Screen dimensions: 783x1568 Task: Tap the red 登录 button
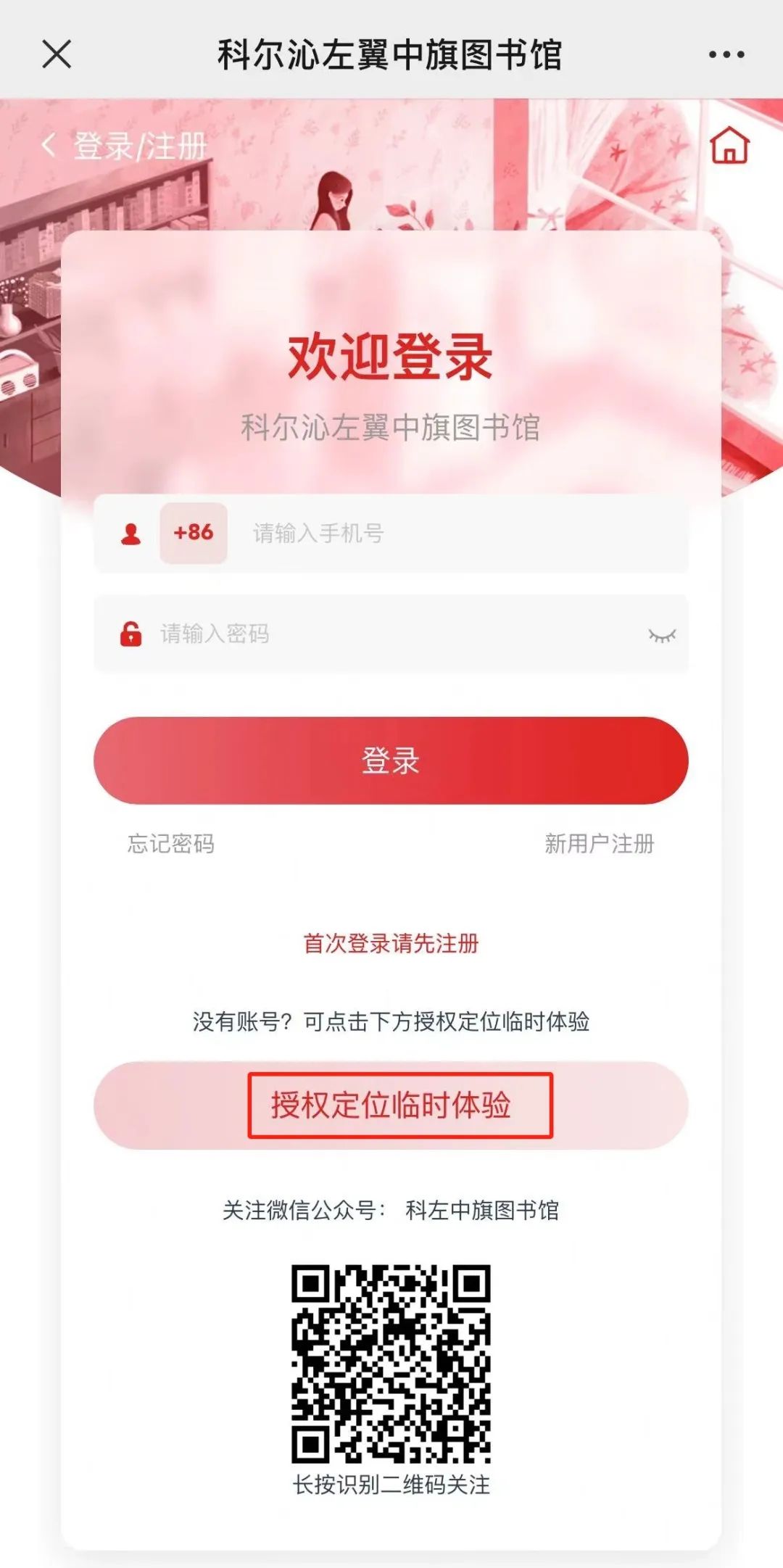click(391, 760)
